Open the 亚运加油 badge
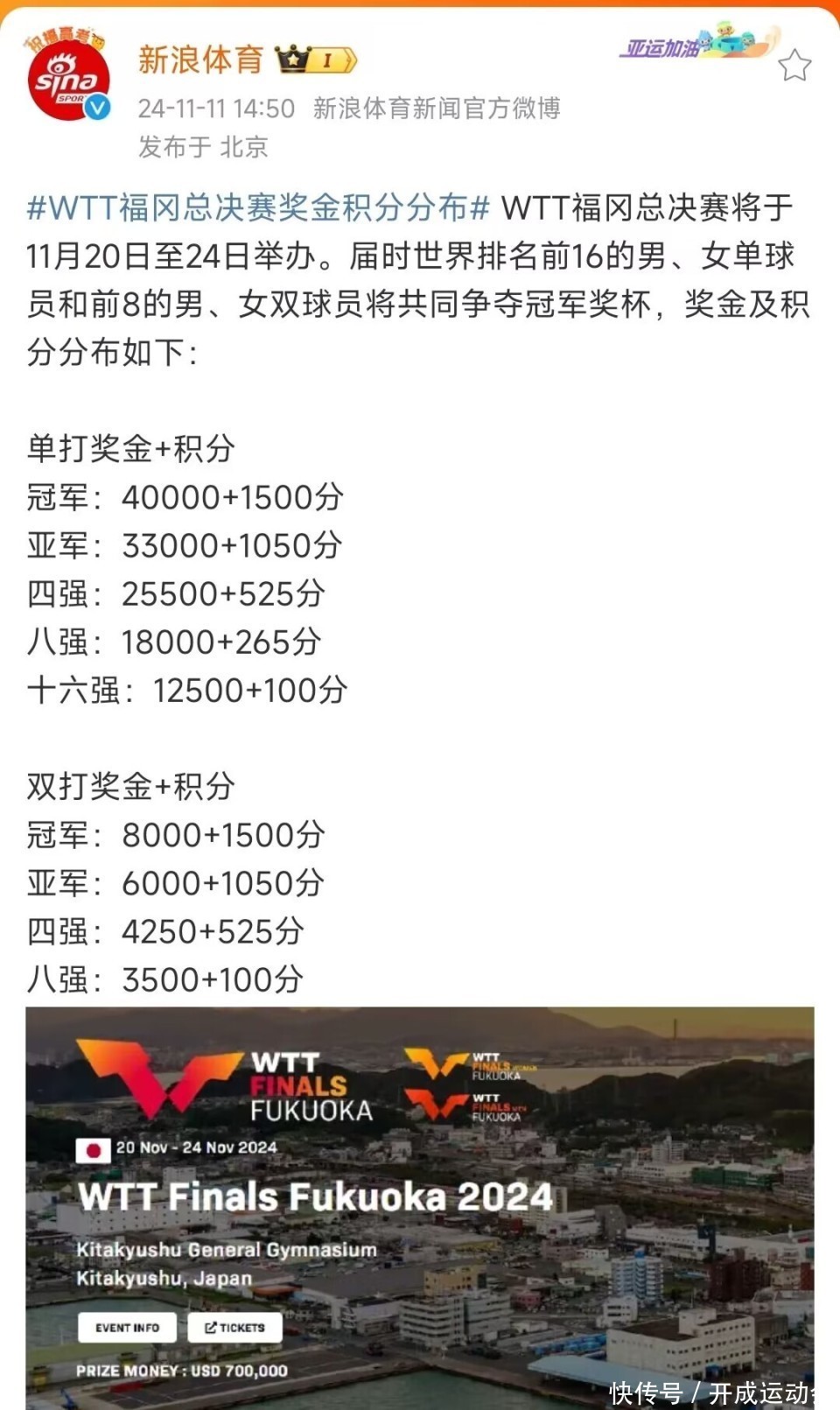Image resolution: width=840 pixels, height=1410 pixels. 698,44
